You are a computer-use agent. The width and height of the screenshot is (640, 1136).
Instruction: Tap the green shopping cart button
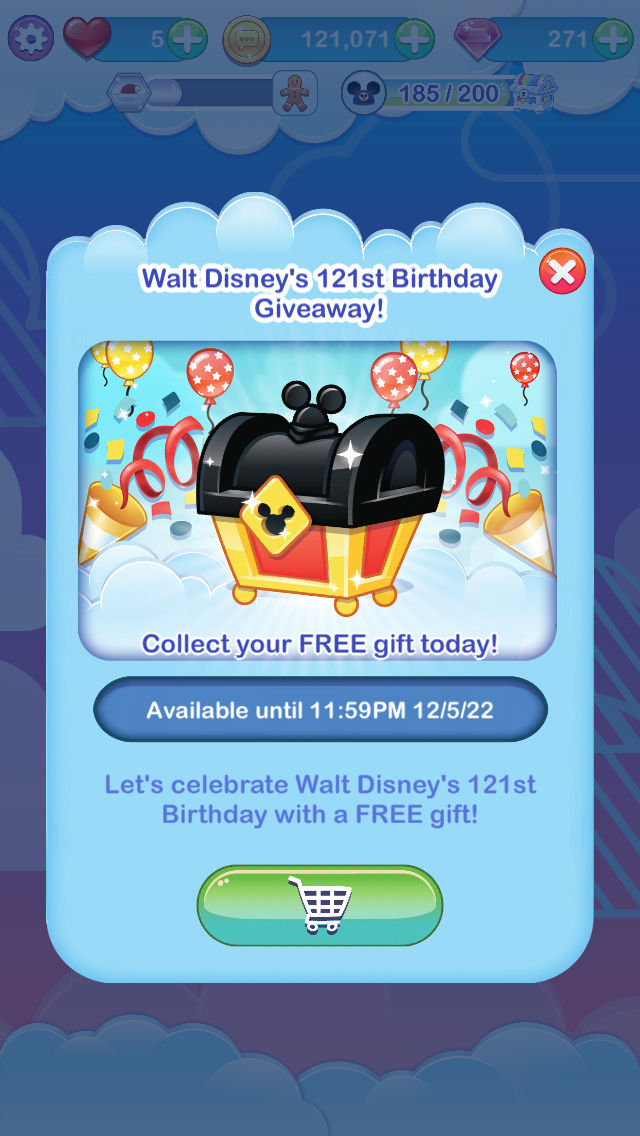[320, 905]
